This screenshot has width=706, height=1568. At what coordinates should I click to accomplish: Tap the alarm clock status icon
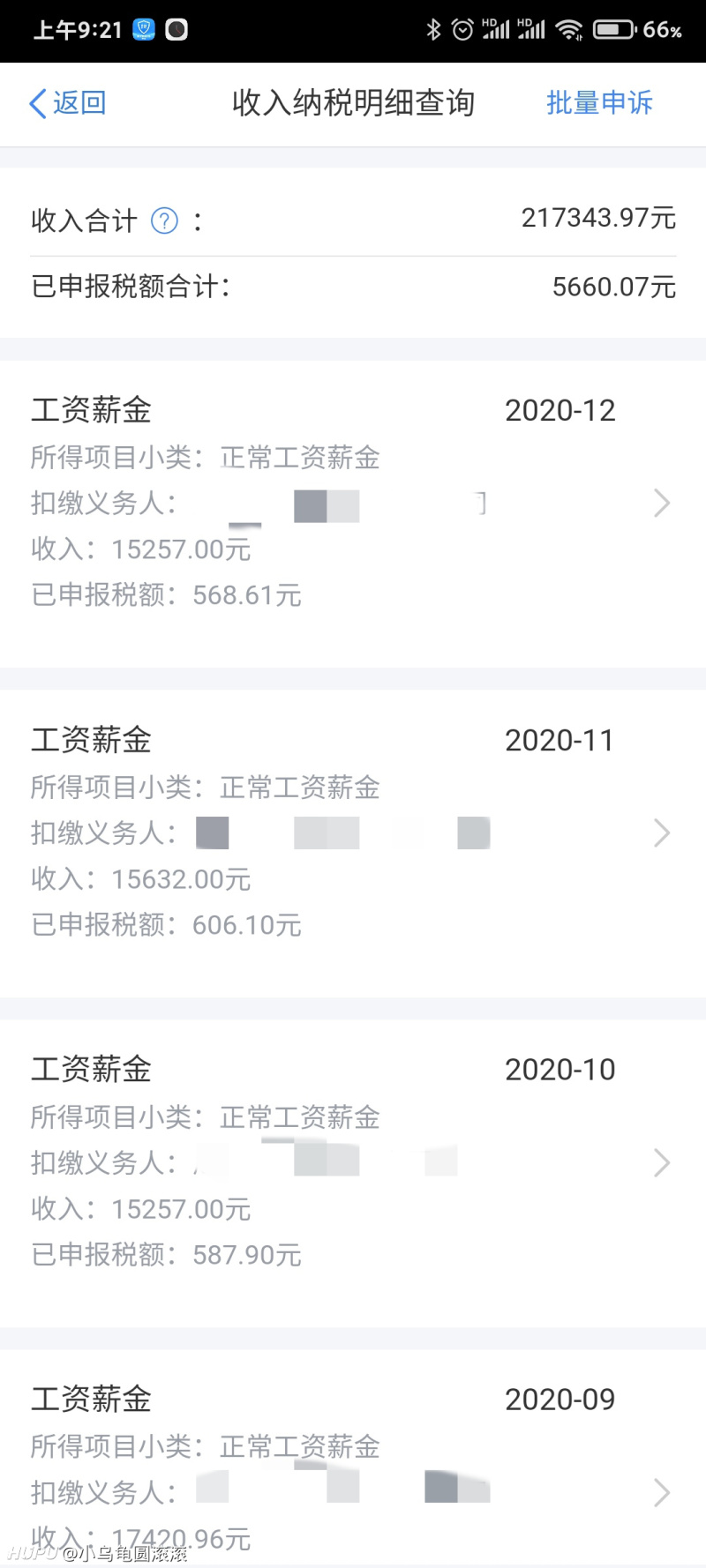462,29
